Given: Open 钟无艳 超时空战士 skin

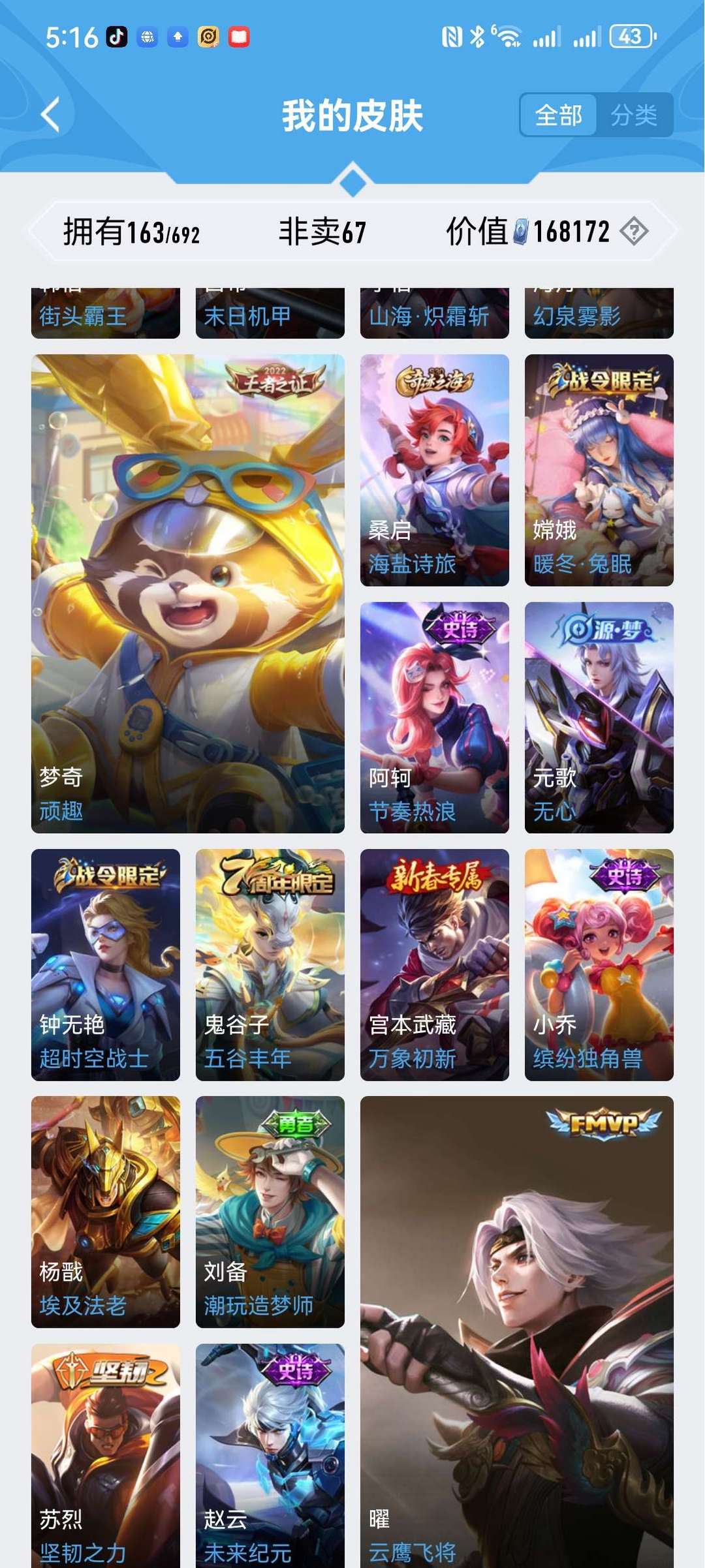Looking at the screenshot, I should click(x=106, y=964).
